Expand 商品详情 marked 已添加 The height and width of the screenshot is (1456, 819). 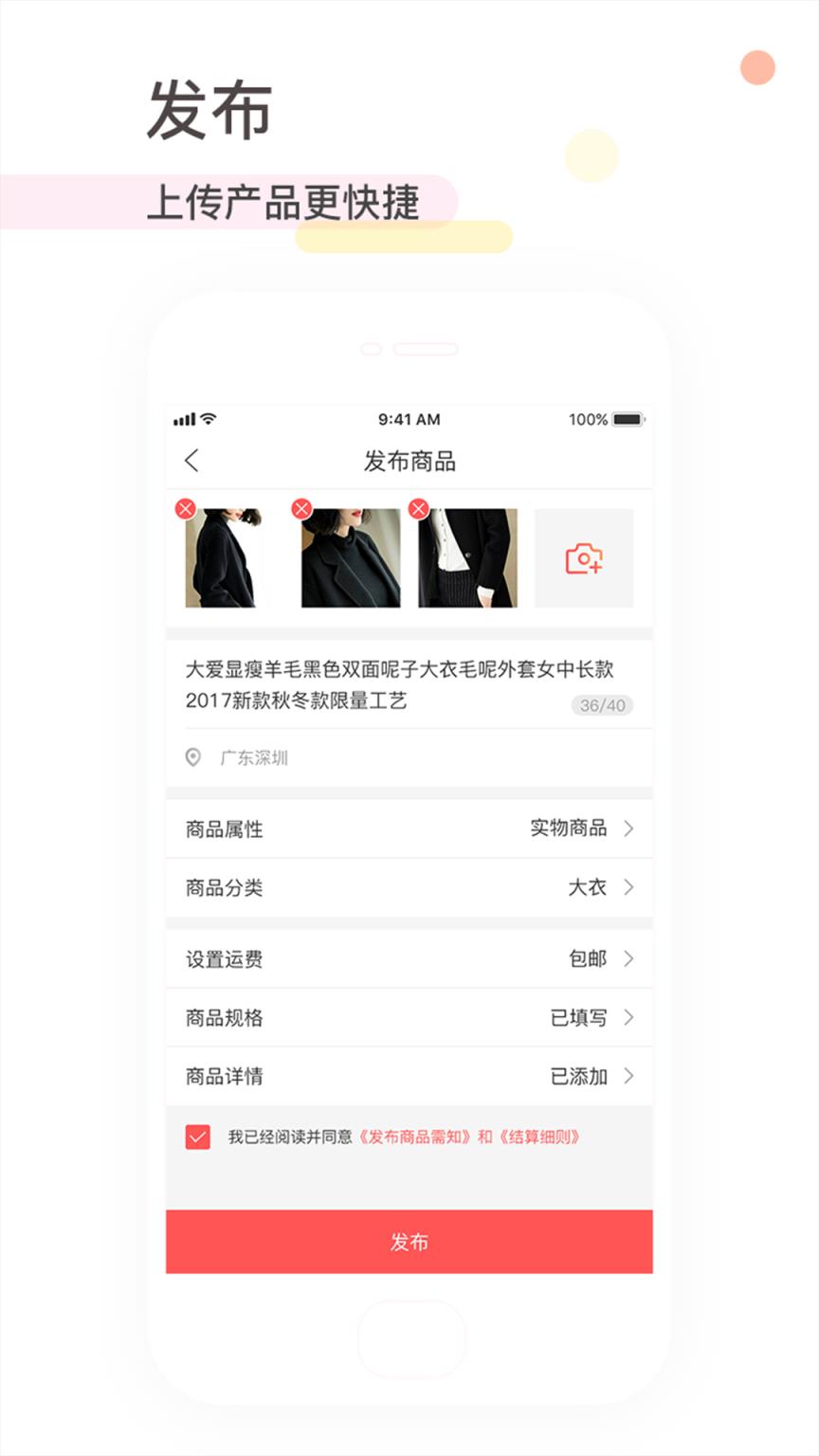(408, 1077)
